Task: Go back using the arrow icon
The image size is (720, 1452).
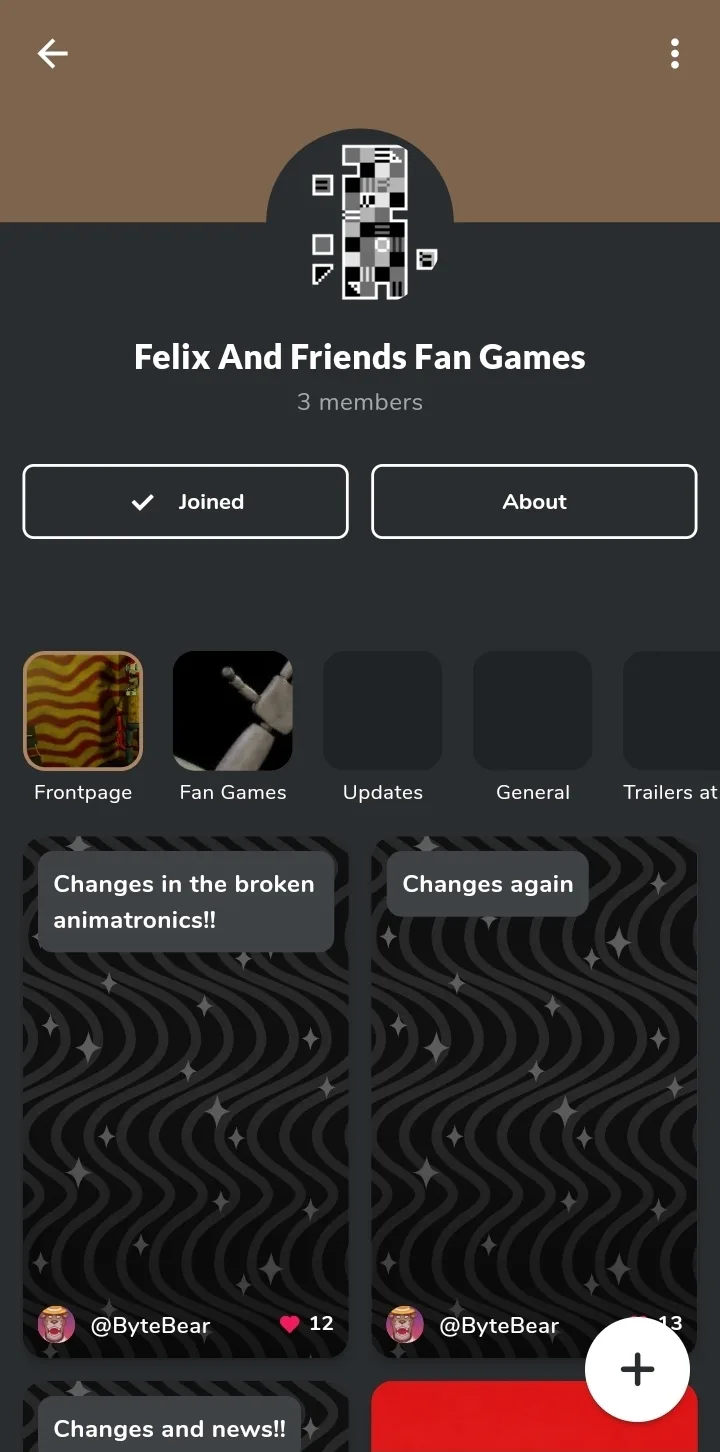Action: [52, 54]
